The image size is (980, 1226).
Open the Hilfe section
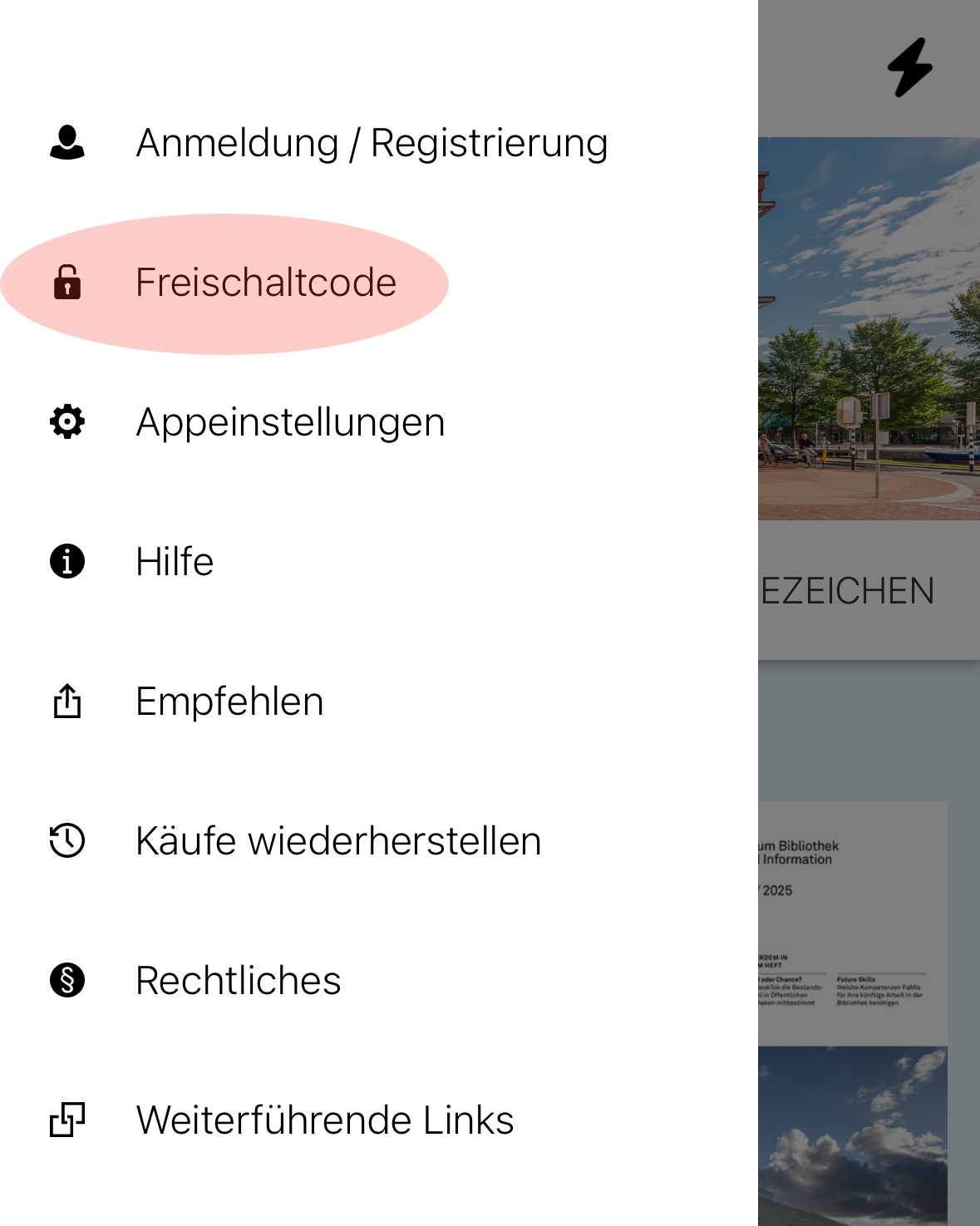(175, 562)
